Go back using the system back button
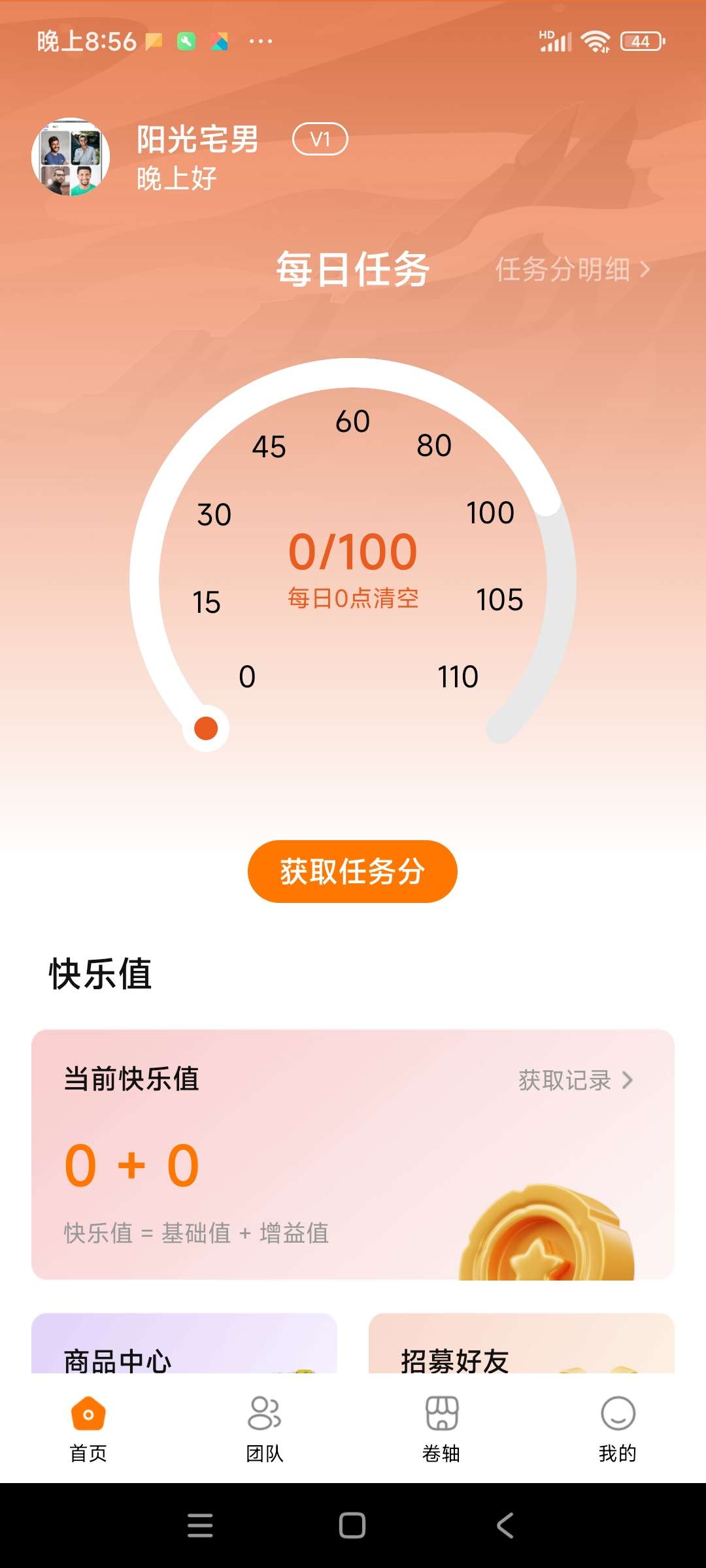Viewport: 706px width, 1568px height. (x=505, y=1526)
